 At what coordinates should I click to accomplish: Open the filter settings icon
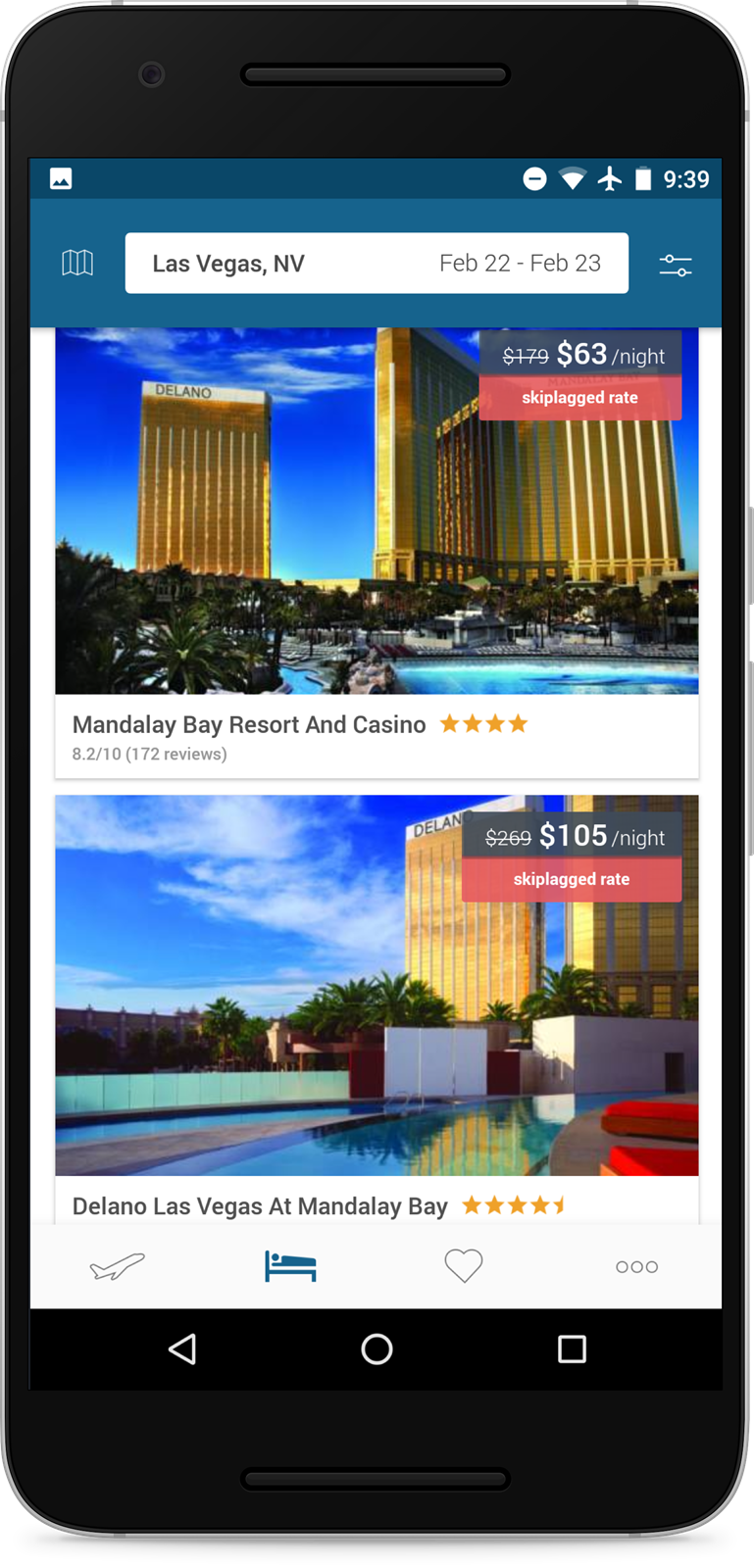pos(676,265)
